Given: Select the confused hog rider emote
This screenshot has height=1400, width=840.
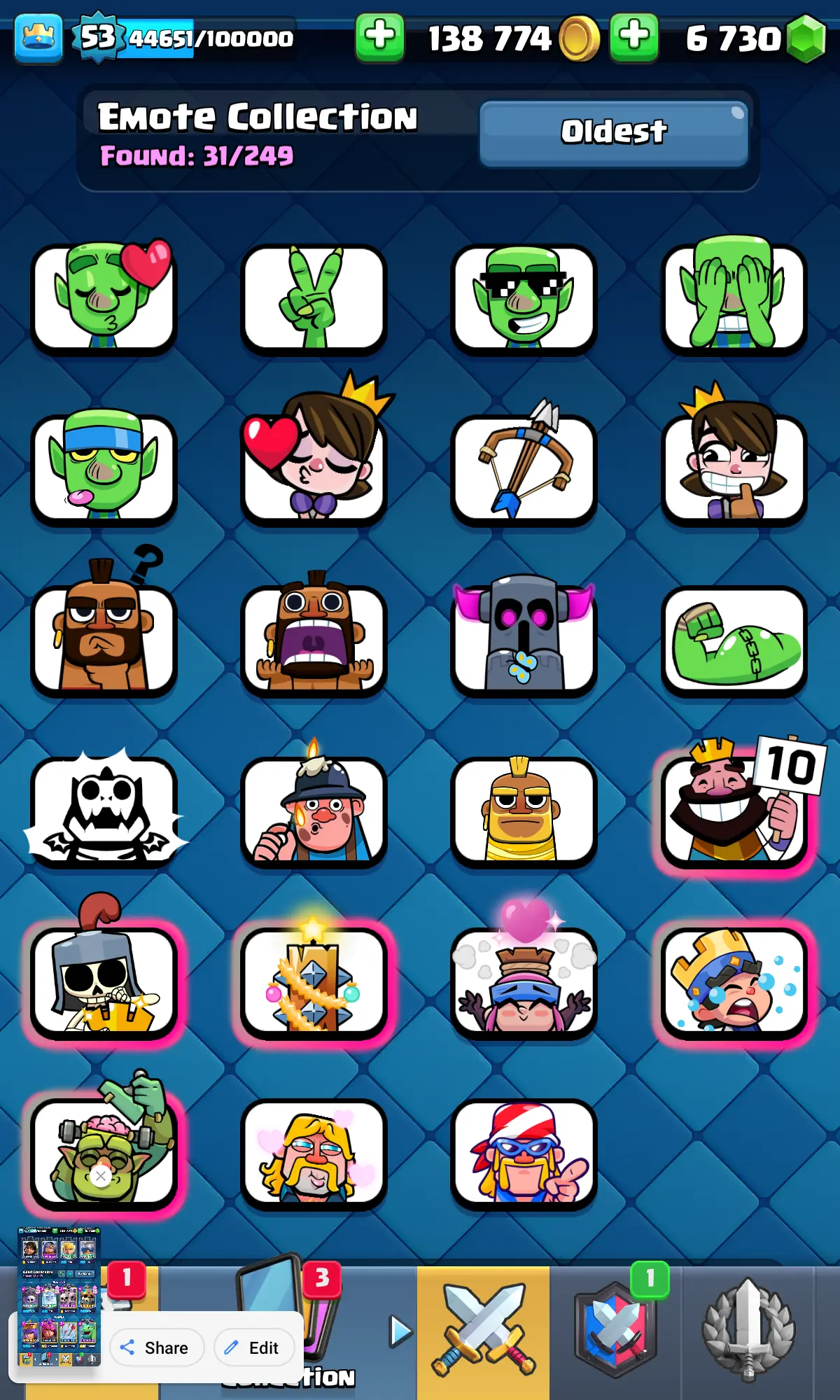Looking at the screenshot, I should [104, 638].
